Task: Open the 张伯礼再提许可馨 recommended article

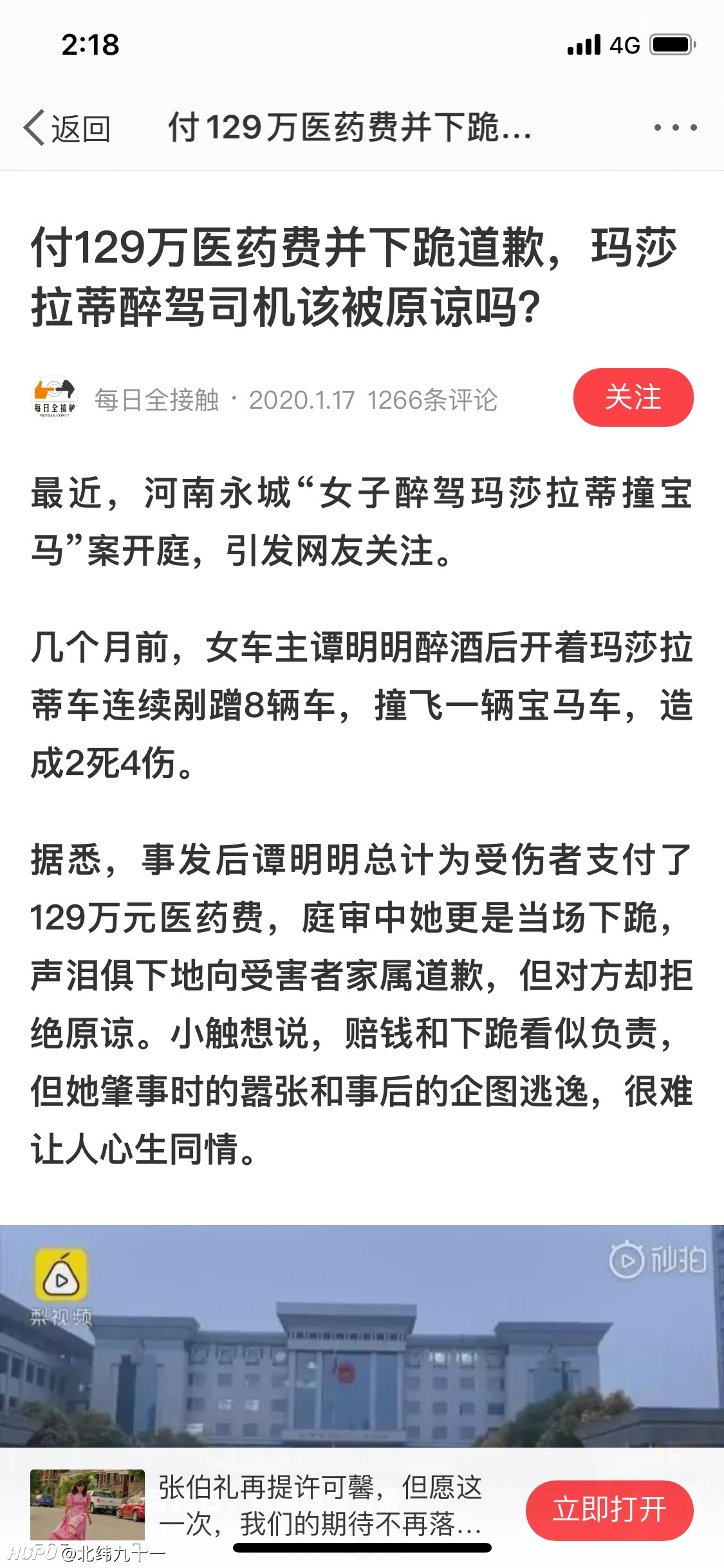Action: pos(320,1506)
